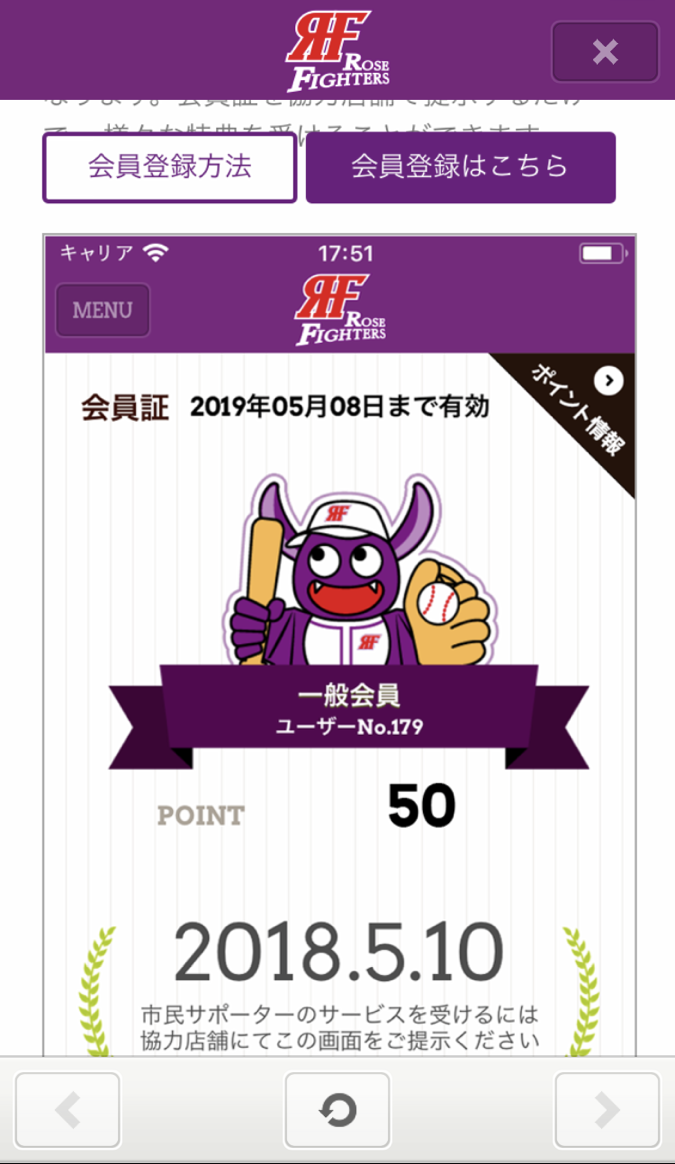Go forward to the next page

pyautogui.click(x=606, y=1110)
